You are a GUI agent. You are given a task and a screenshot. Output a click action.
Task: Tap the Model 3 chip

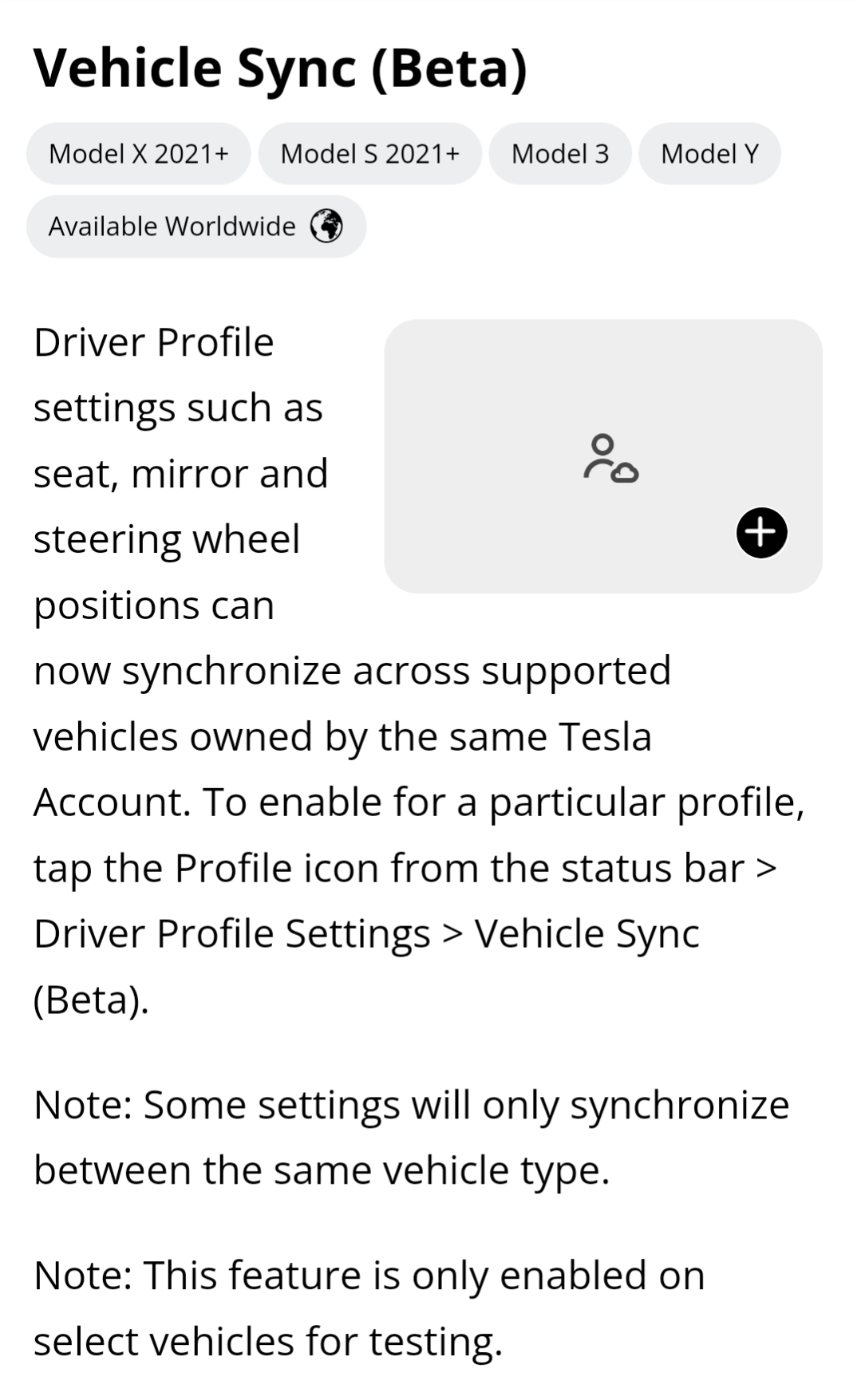pos(560,153)
